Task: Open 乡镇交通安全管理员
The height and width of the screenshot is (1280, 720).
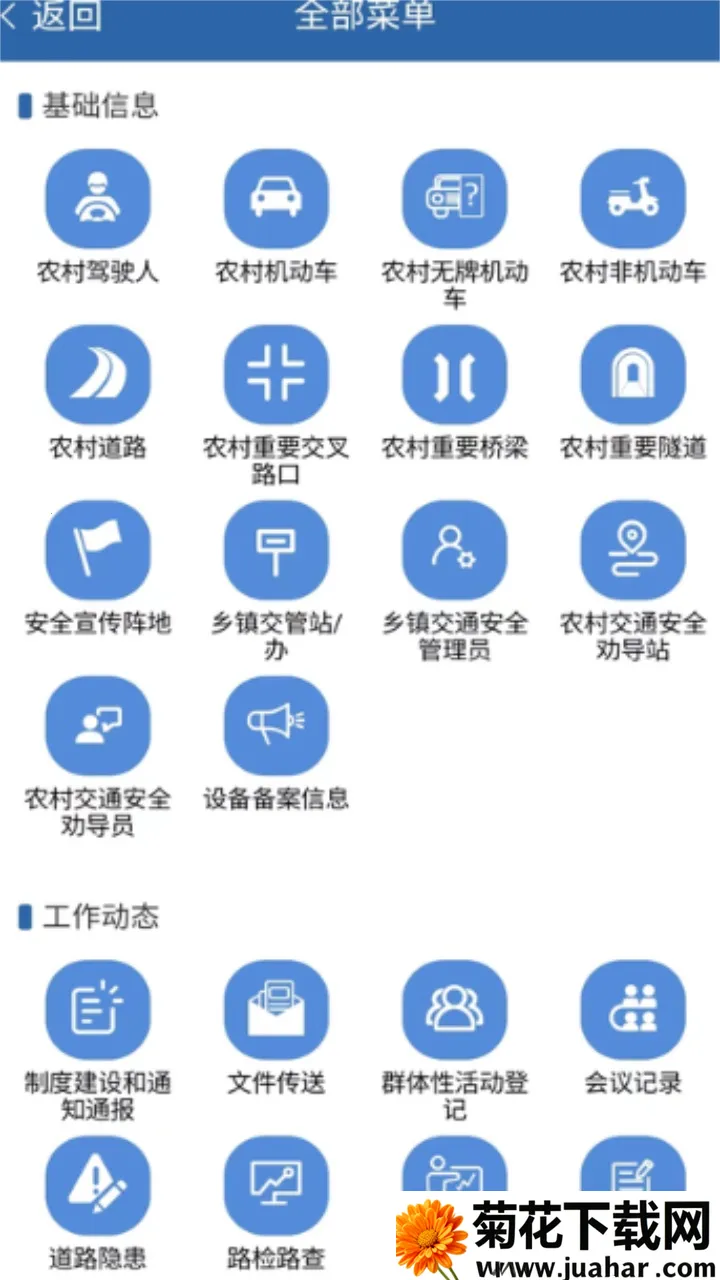Action: [x=454, y=551]
